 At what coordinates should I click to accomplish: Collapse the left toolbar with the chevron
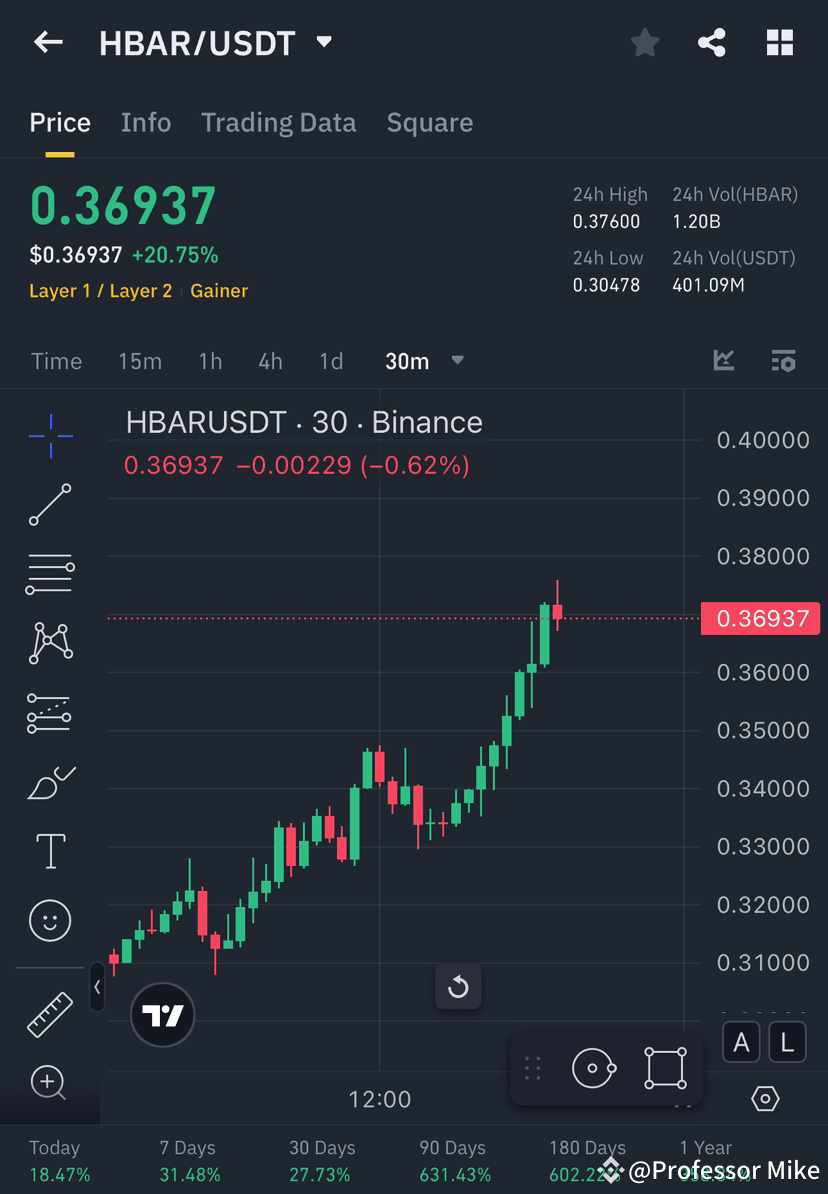pyautogui.click(x=98, y=989)
